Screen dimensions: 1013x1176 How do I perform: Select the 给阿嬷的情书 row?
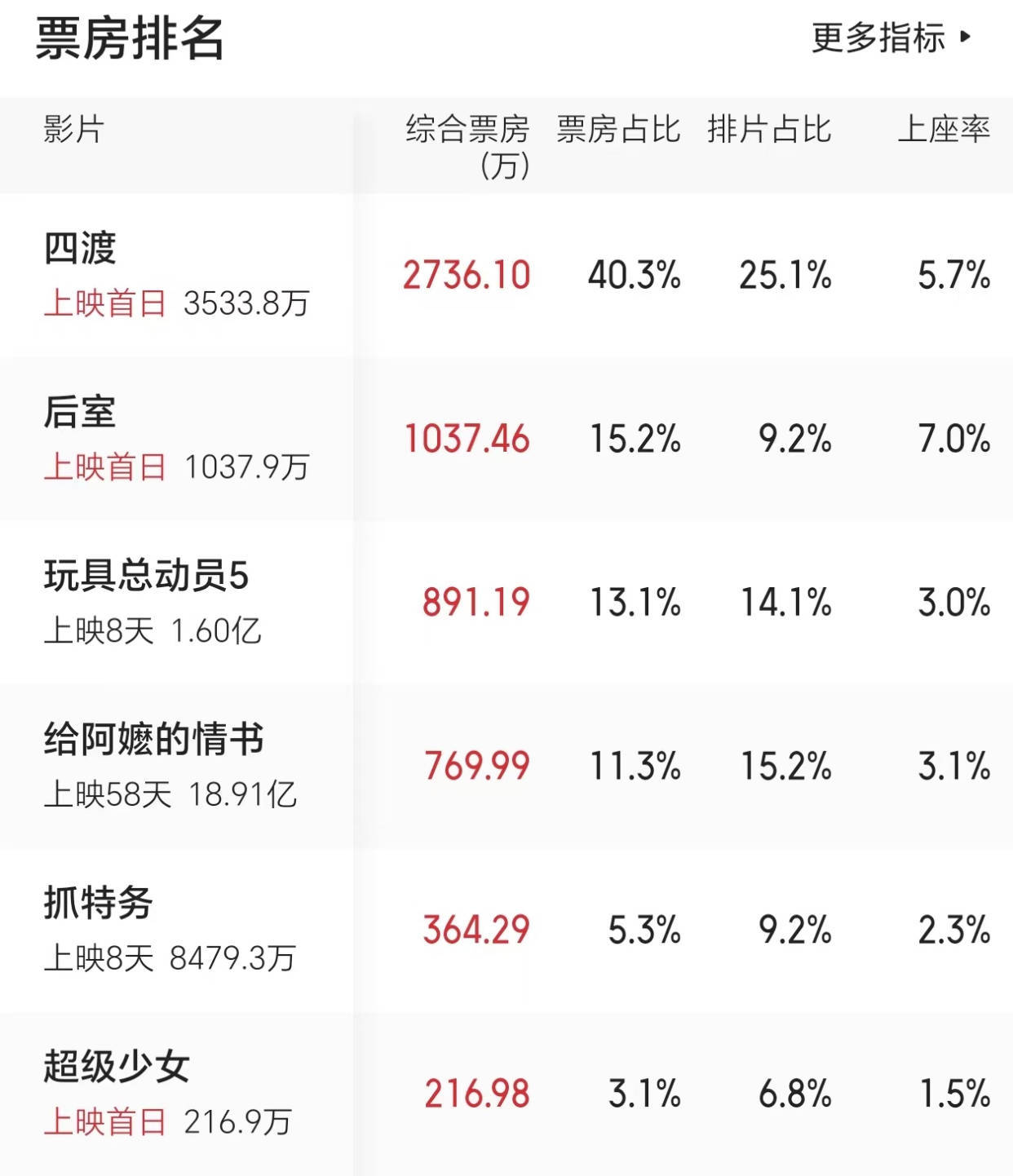[x=506, y=767]
